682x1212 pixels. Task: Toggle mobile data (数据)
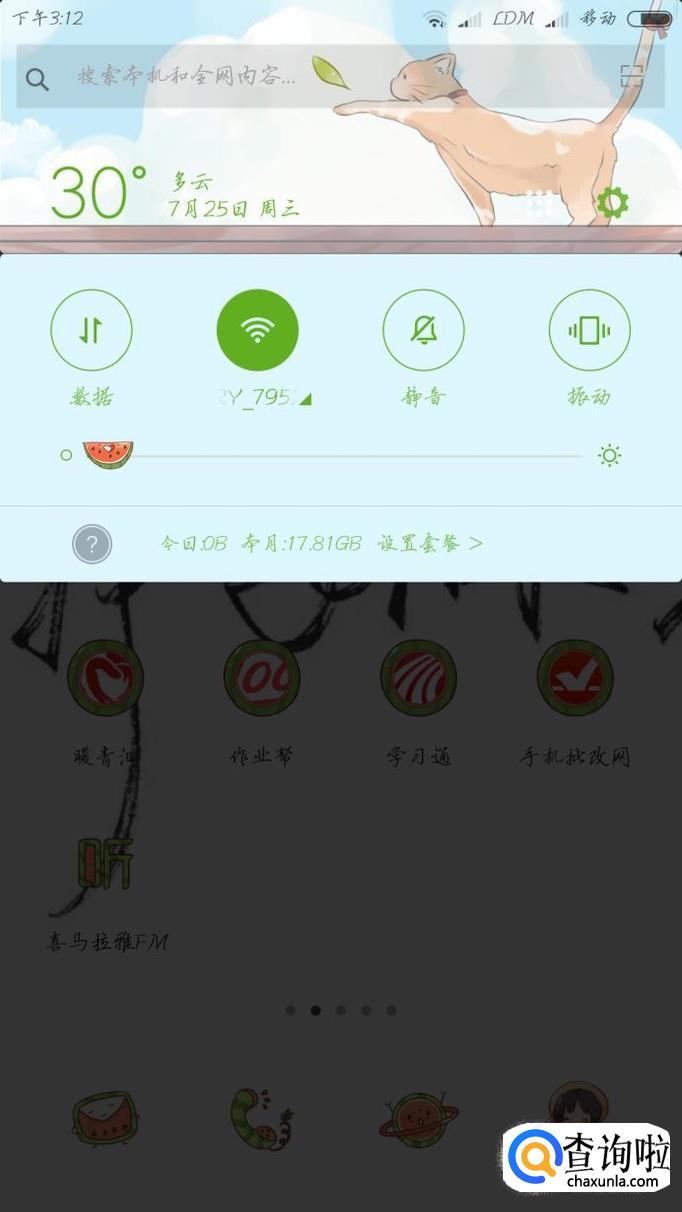click(91, 330)
